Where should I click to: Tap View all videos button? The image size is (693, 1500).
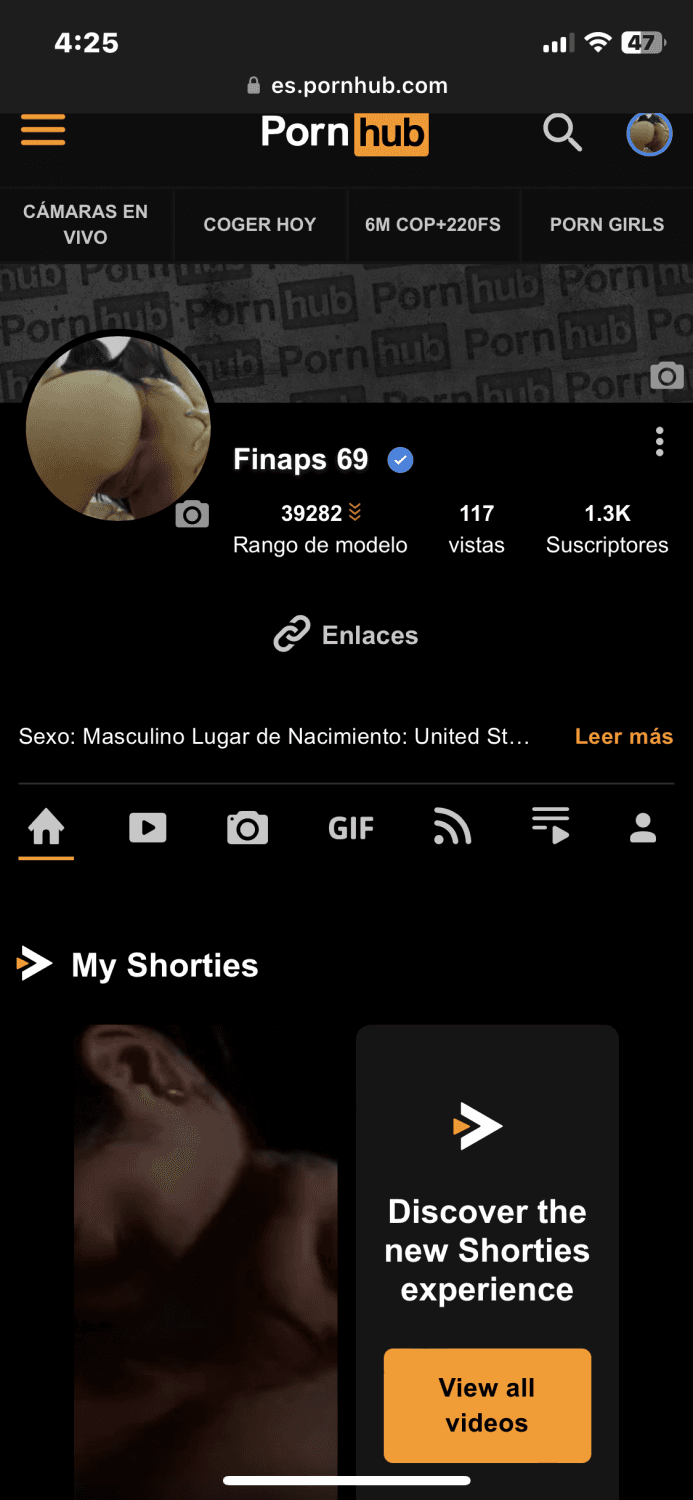pos(487,1405)
